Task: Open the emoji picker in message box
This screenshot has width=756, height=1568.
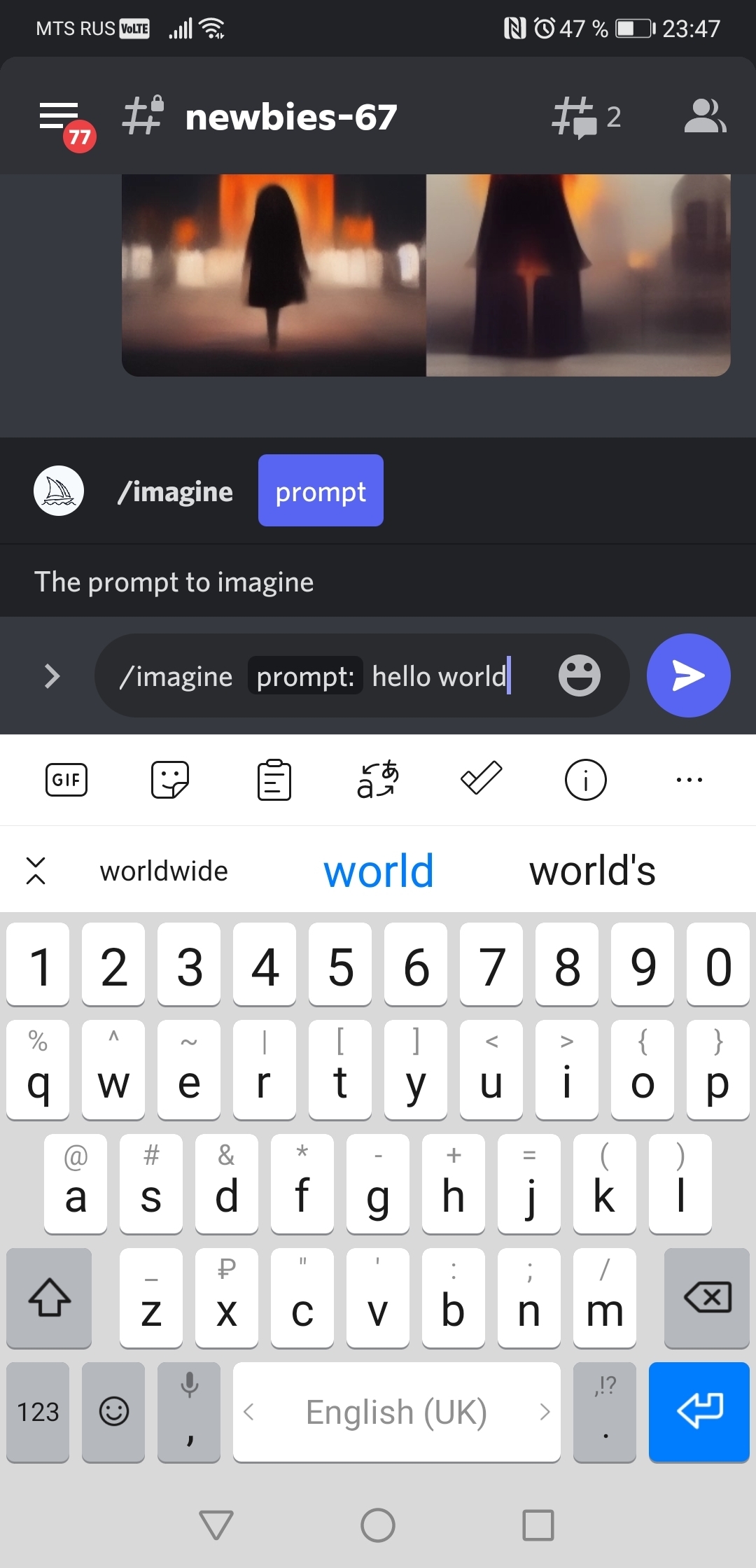Action: coord(579,675)
